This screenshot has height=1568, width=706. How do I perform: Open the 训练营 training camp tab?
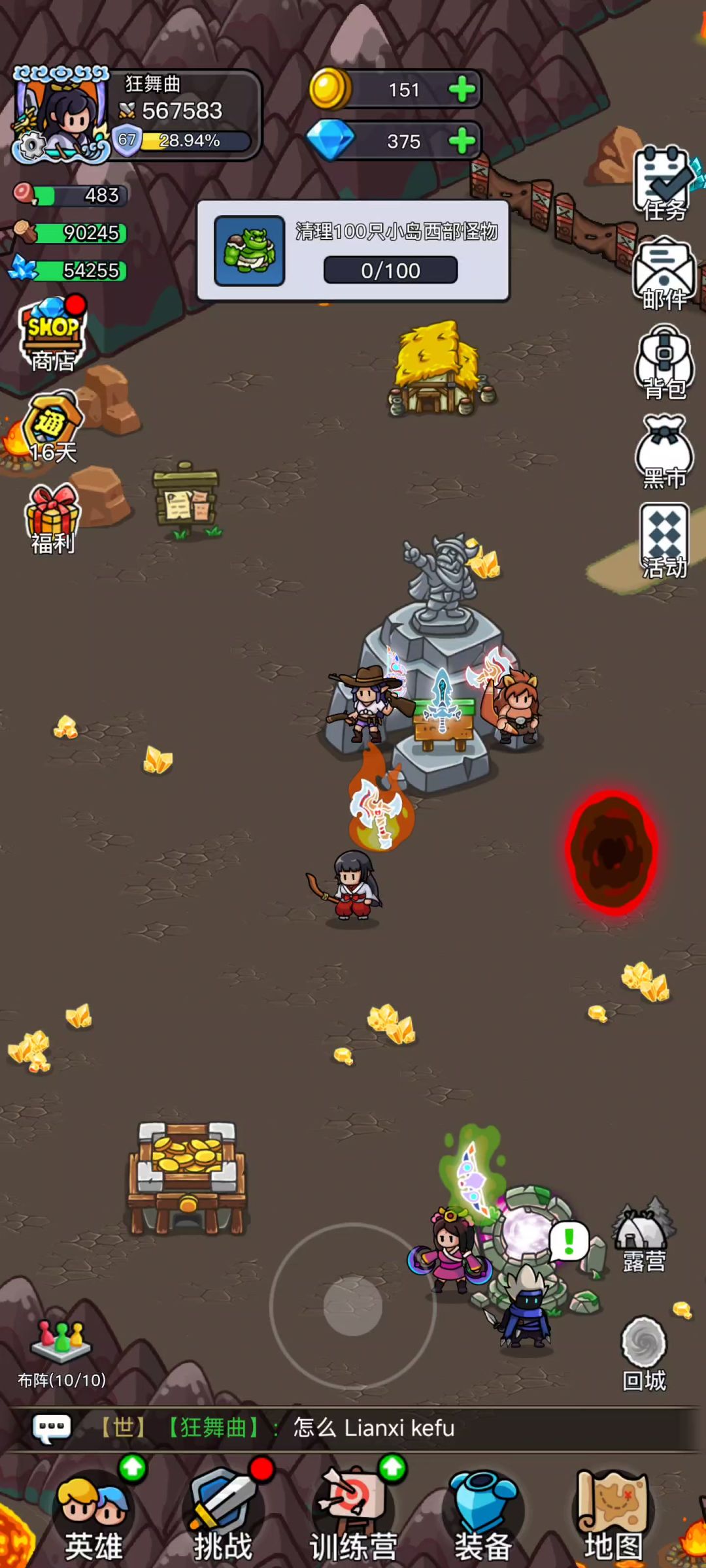coord(354,1512)
